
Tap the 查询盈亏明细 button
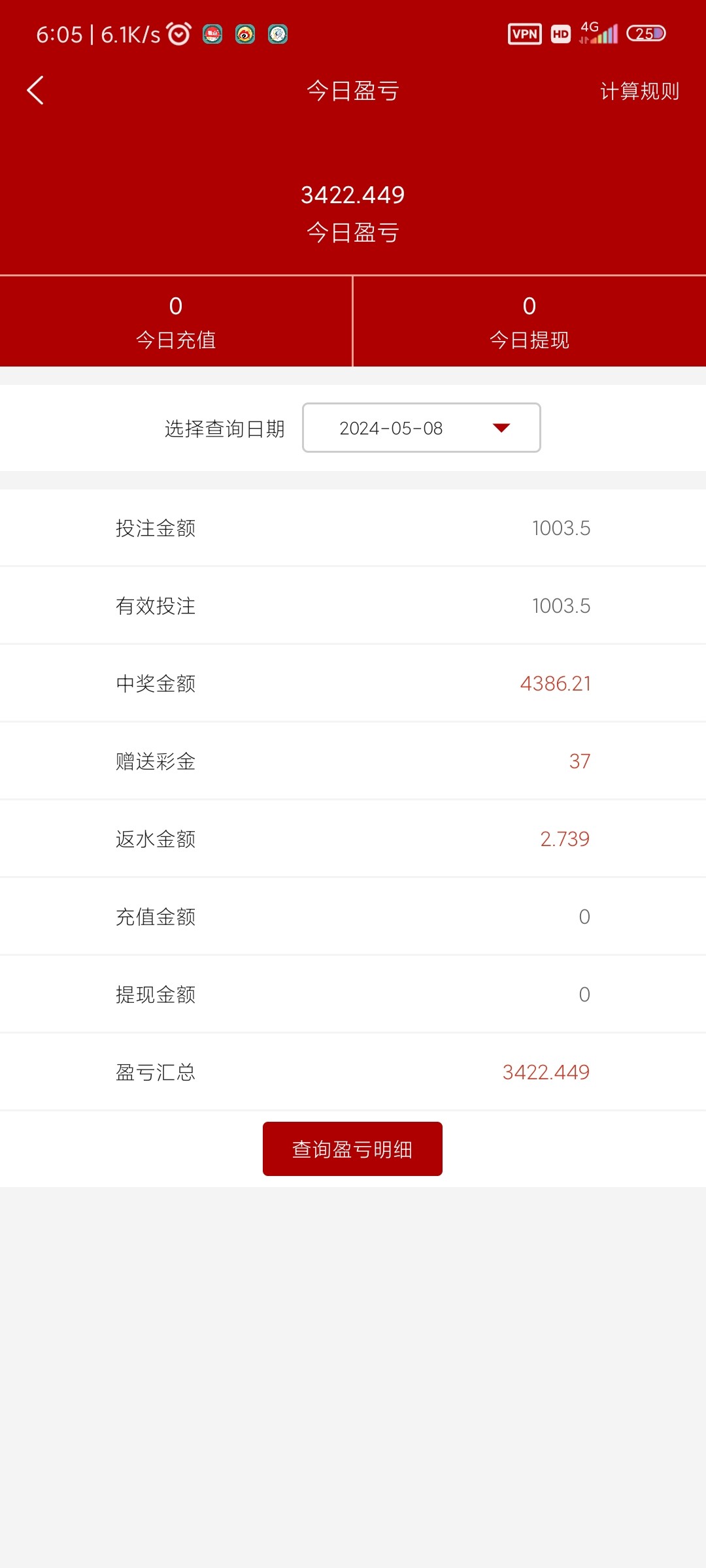click(x=352, y=1149)
